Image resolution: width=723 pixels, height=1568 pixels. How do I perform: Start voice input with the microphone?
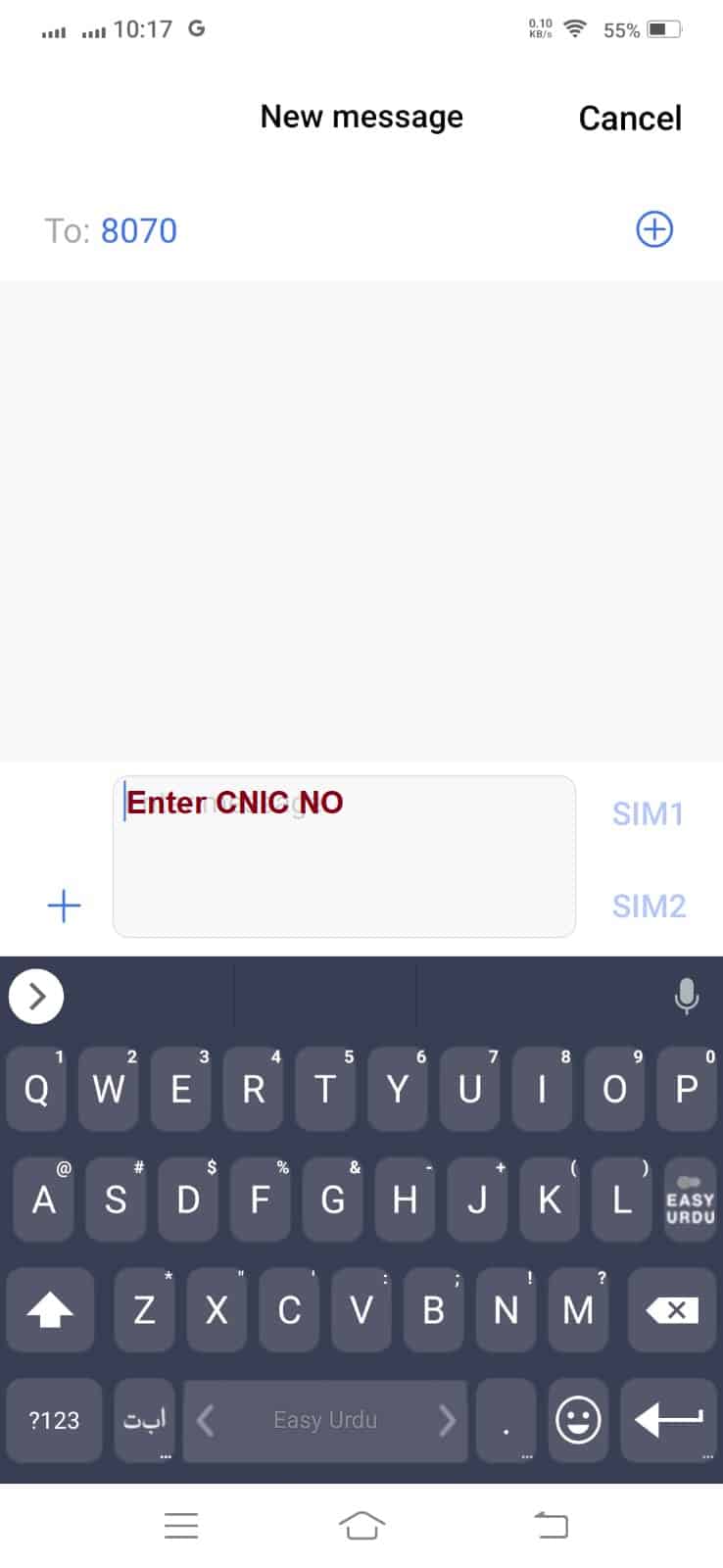coord(687,997)
